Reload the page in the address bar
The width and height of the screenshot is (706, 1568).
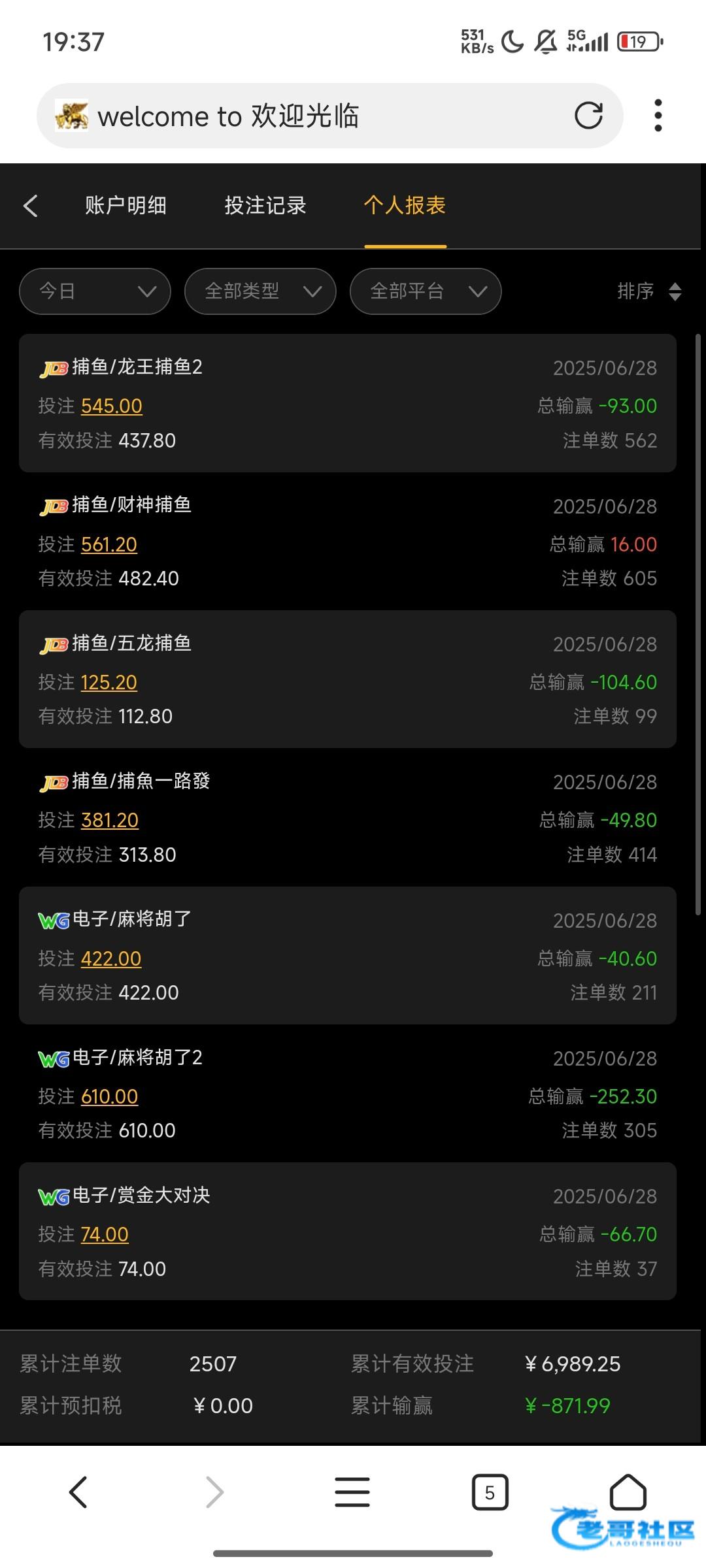pos(588,116)
